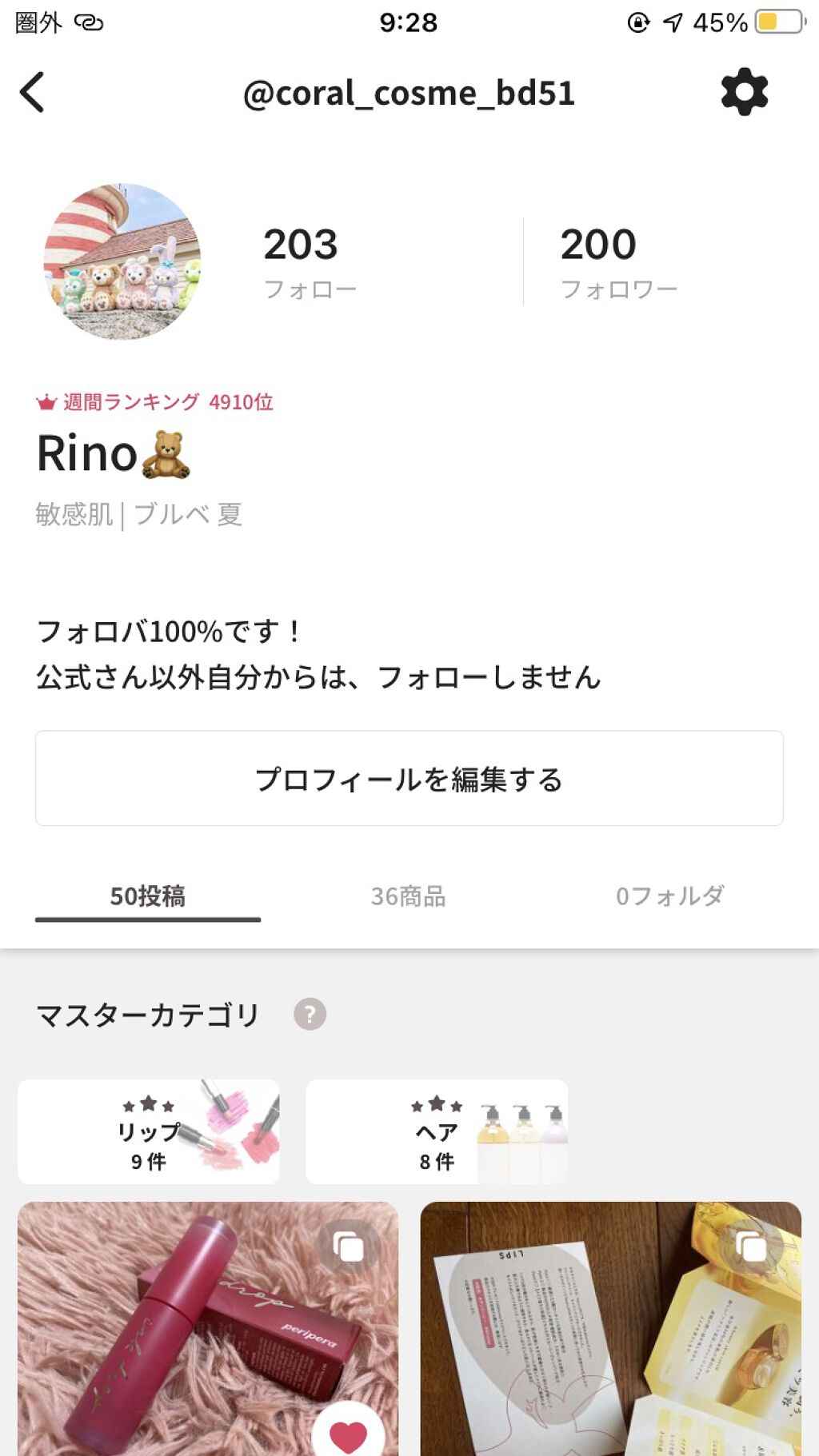Switch to the 0フォルダ tab
Viewport: 819px width, 1456px height.
tap(669, 896)
